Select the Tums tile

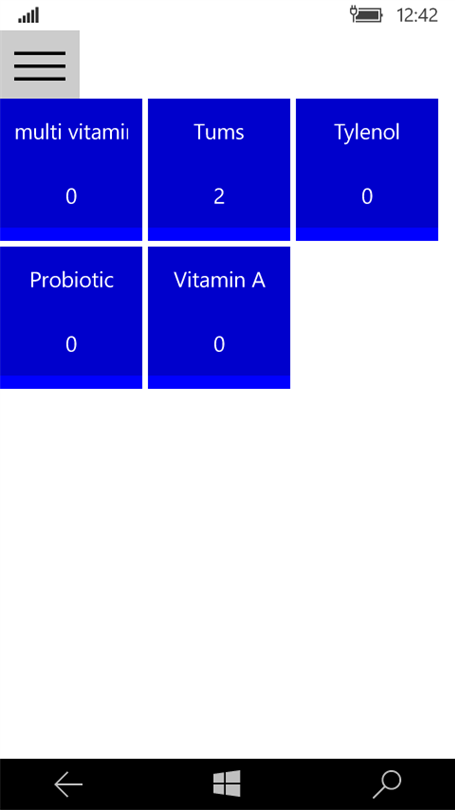click(219, 169)
